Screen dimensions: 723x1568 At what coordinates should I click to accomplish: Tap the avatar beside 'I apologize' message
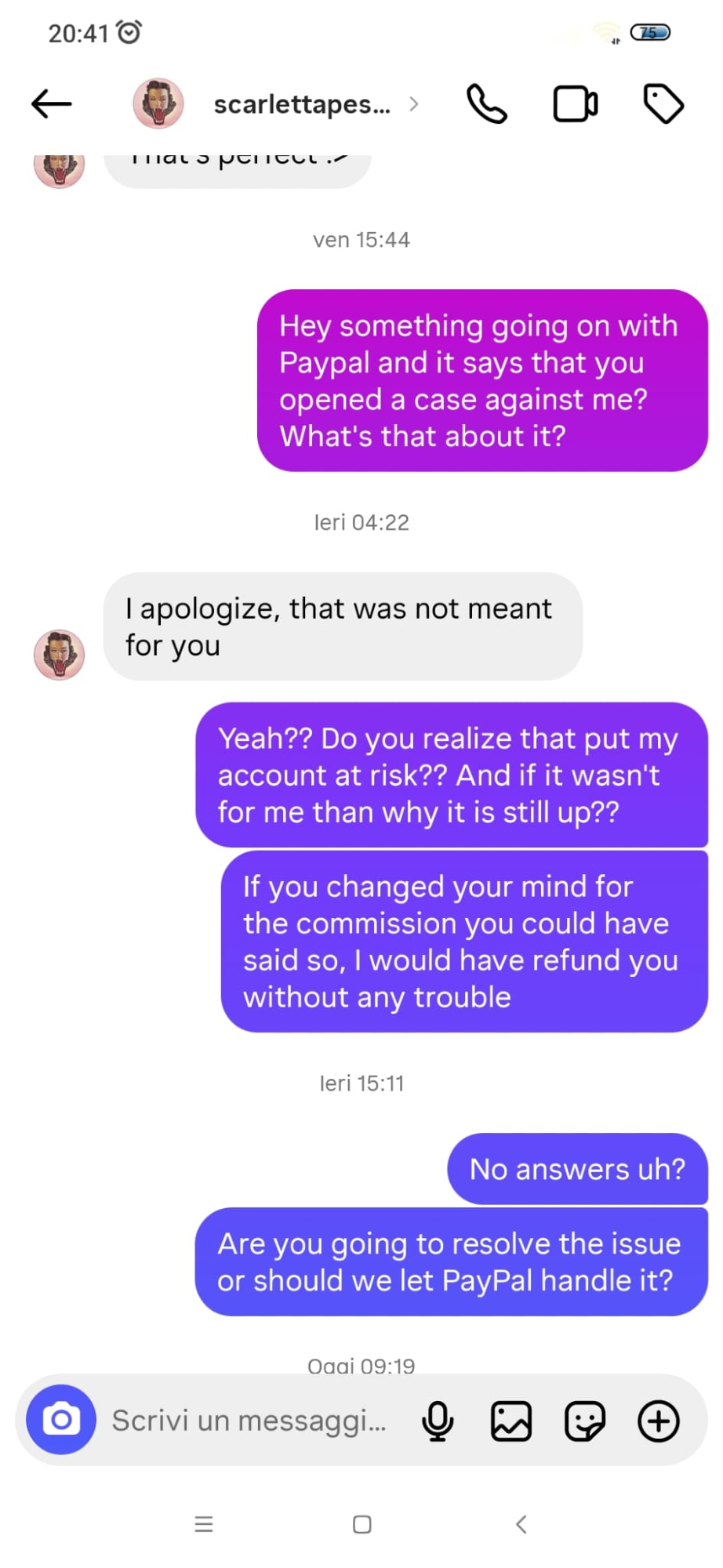[60, 654]
